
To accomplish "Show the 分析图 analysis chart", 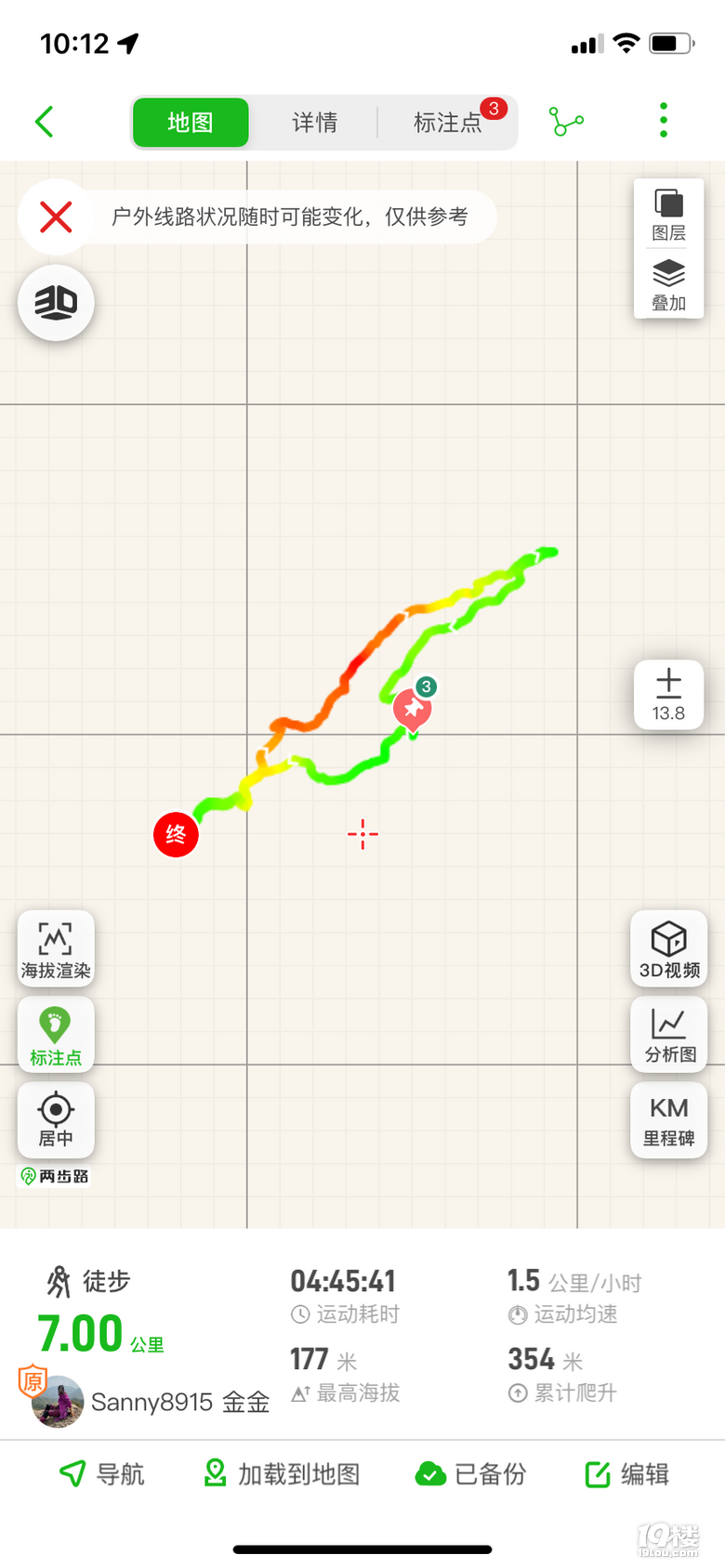I will click(669, 1035).
